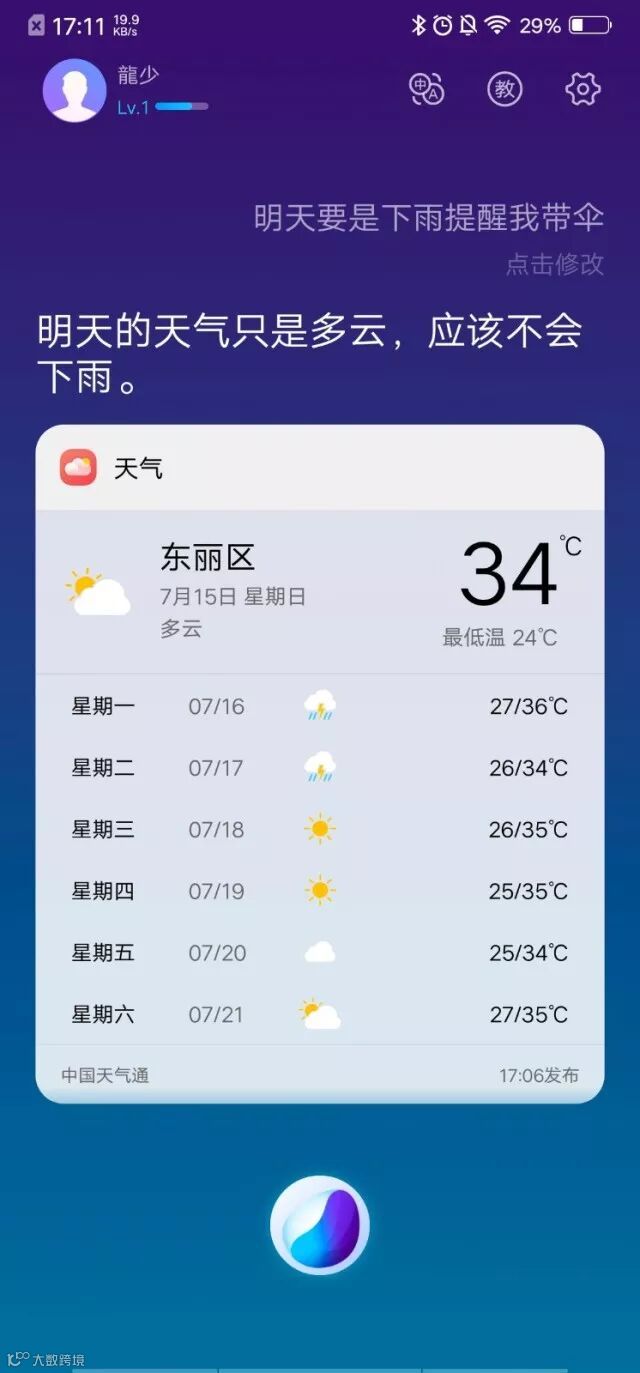Tap the 教 teaching icon
Viewport: 640px width, 1373px height.
tap(505, 89)
